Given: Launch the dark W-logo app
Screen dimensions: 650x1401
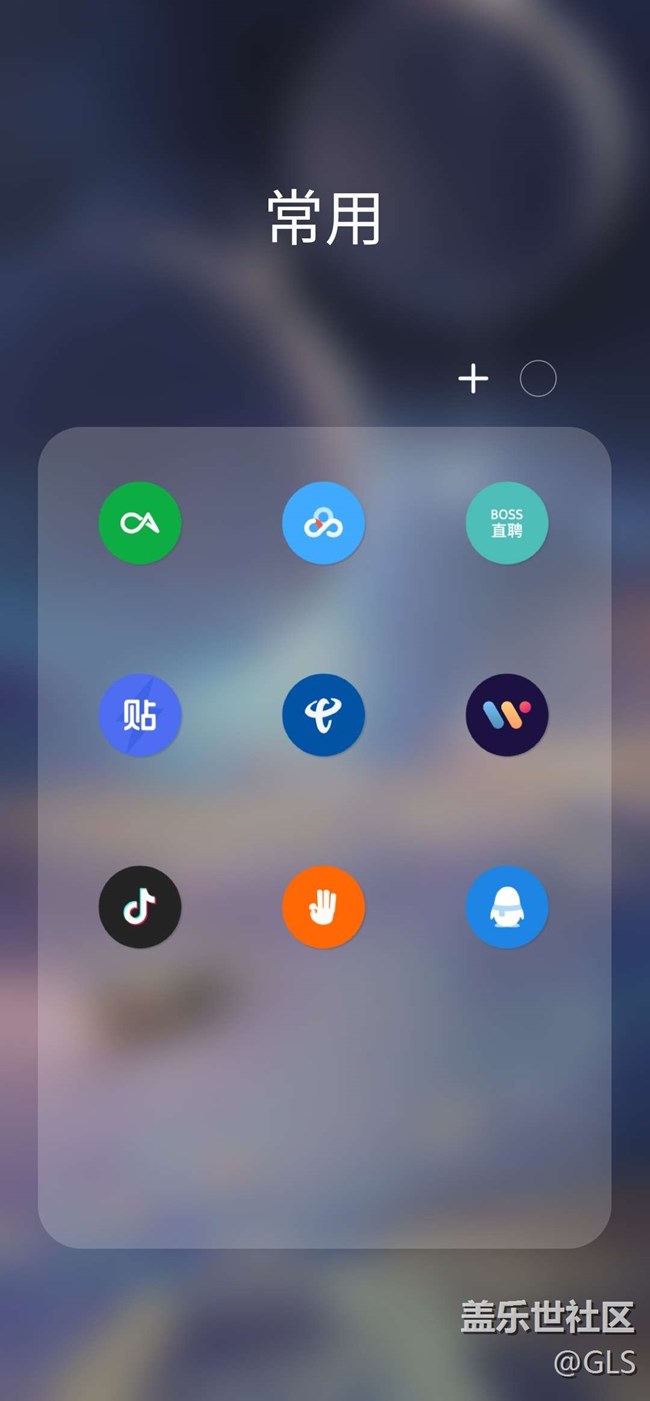Looking at the screenshot, I should tap(507, 715).
